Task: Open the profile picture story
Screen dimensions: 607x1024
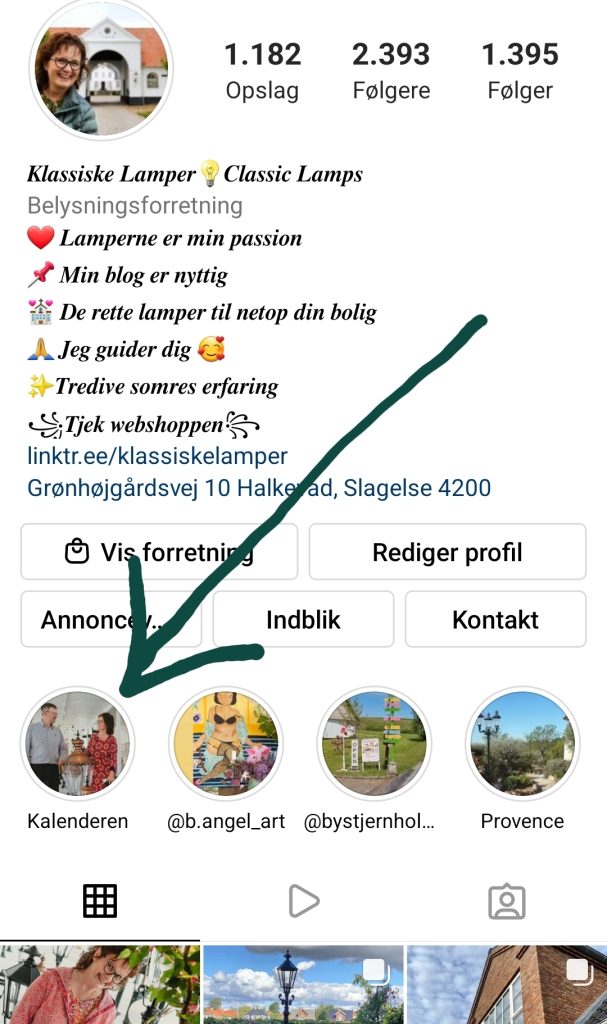Action: click(102, 69)
